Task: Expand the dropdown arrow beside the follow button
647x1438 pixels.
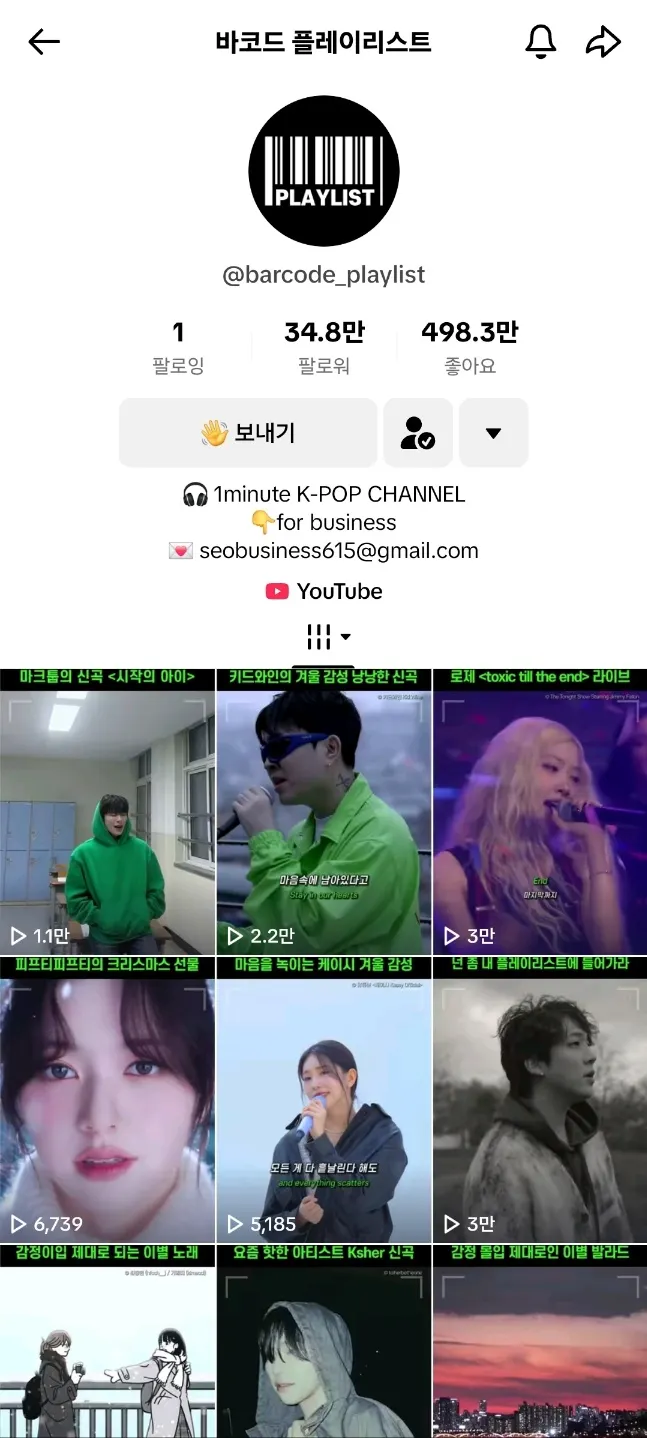Action: pos(493,433)
